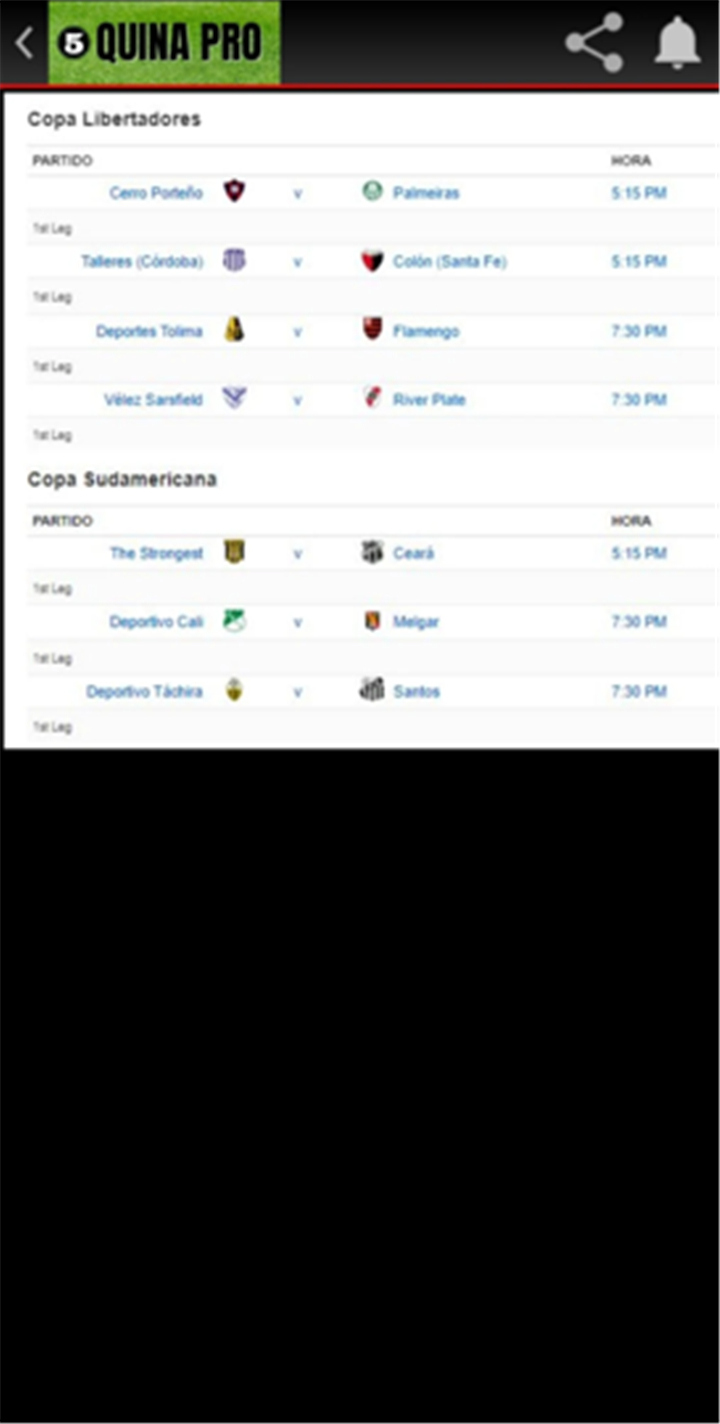Open the Talleres (Córdoba) team link
The height and width of the screenshot is (1424, 720).
(x=142, y=262)
